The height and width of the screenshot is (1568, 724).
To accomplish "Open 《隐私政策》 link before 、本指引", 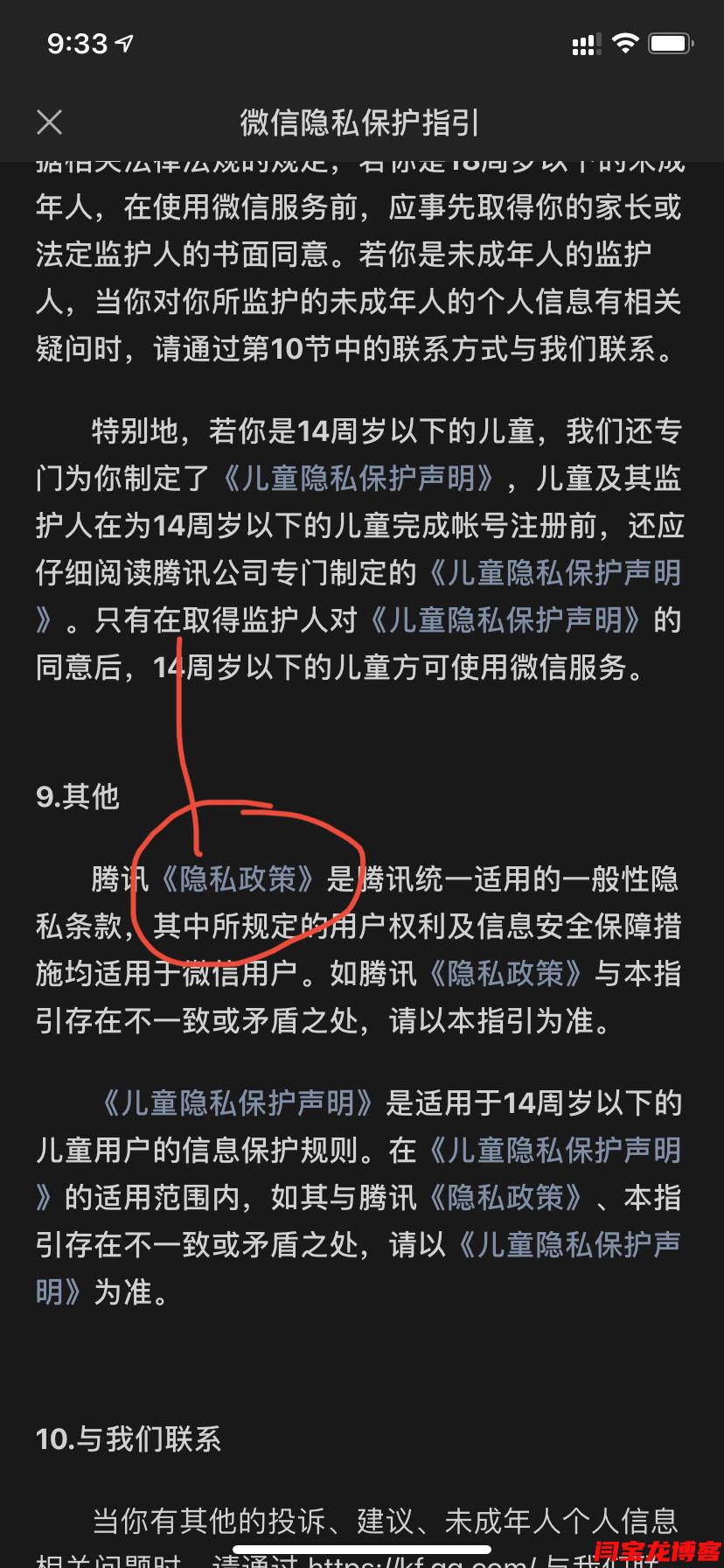I will [505, 1197].
